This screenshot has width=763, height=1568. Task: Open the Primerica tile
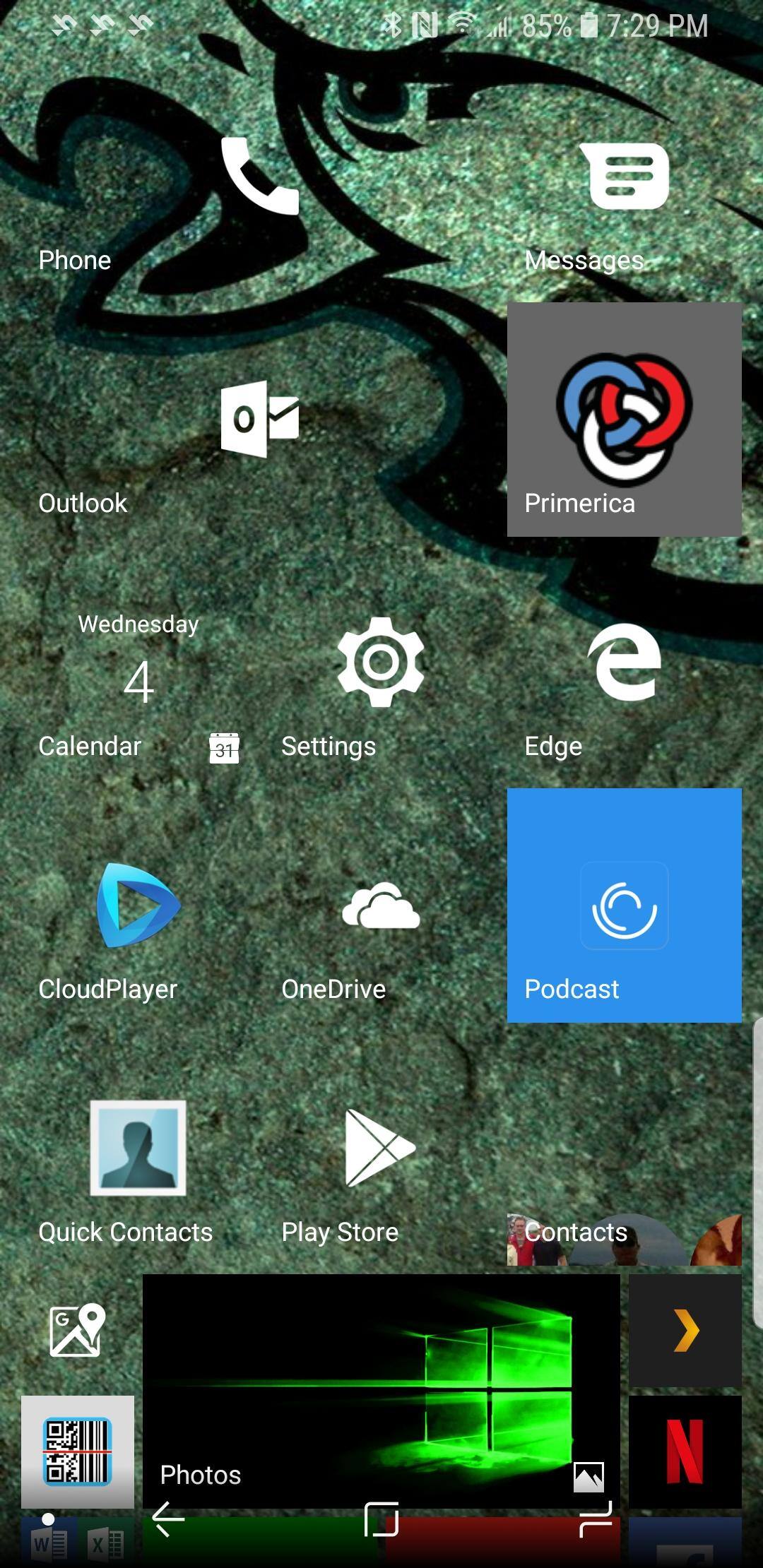[625, 420]
